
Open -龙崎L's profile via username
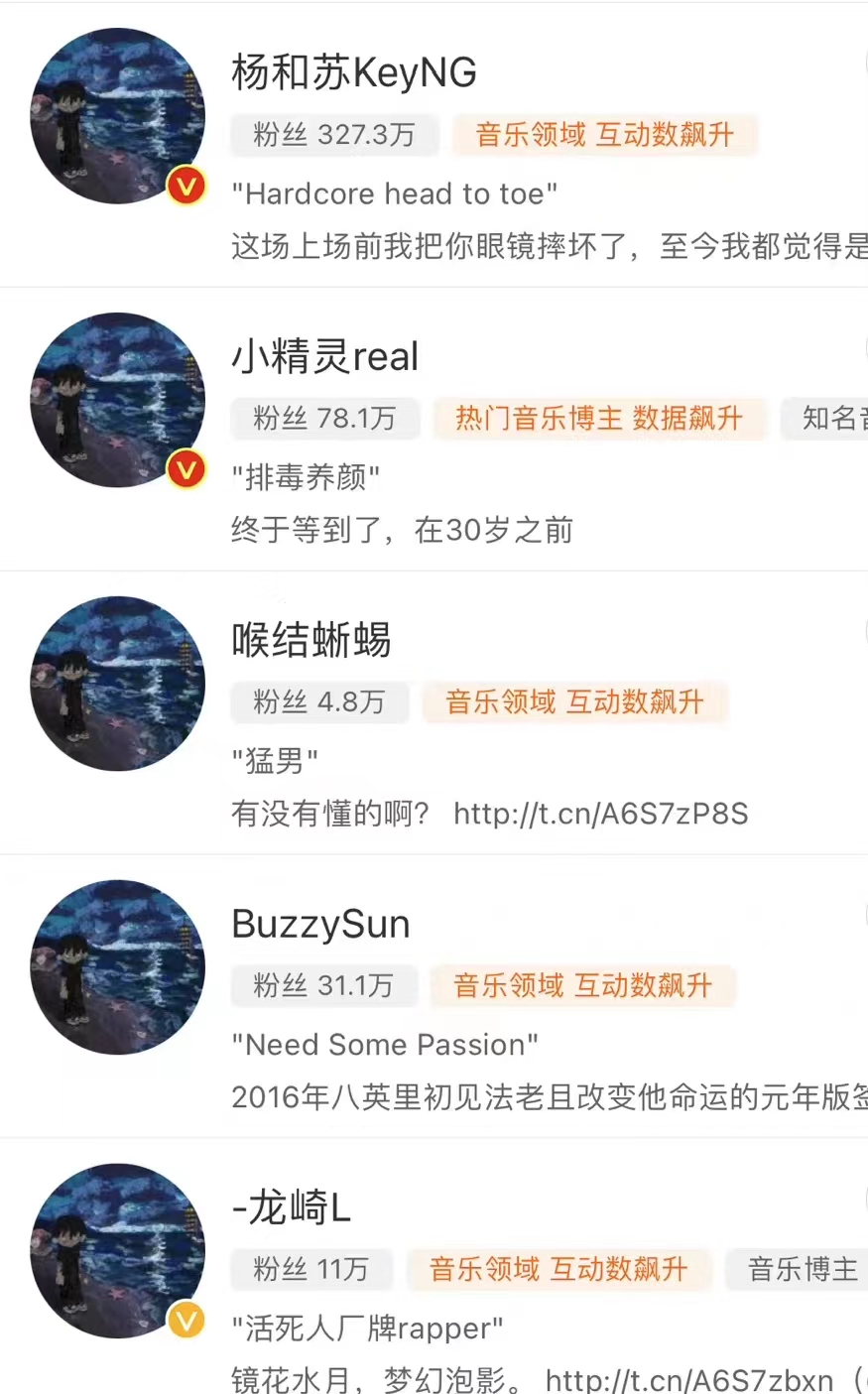[292, 1208]
